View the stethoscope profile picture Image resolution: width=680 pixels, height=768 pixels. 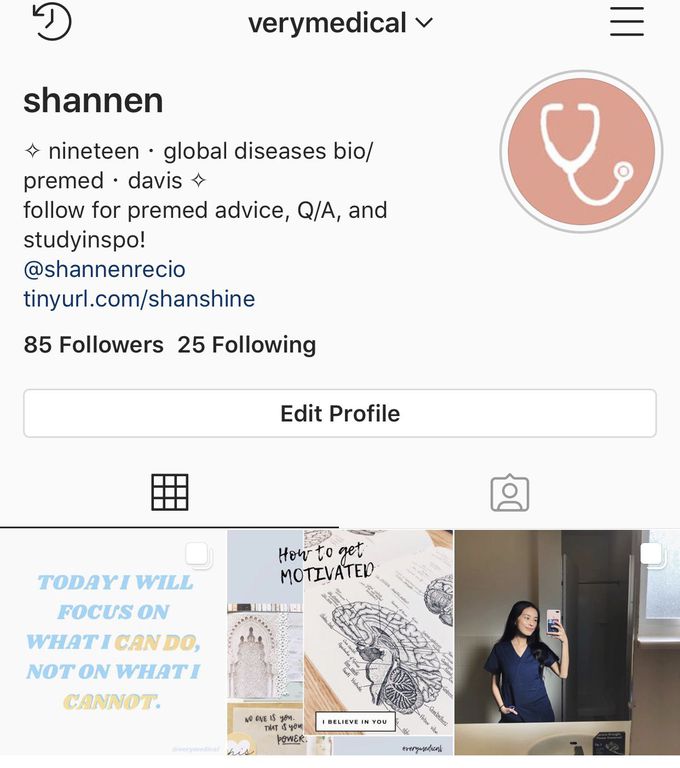click(581, 152)
